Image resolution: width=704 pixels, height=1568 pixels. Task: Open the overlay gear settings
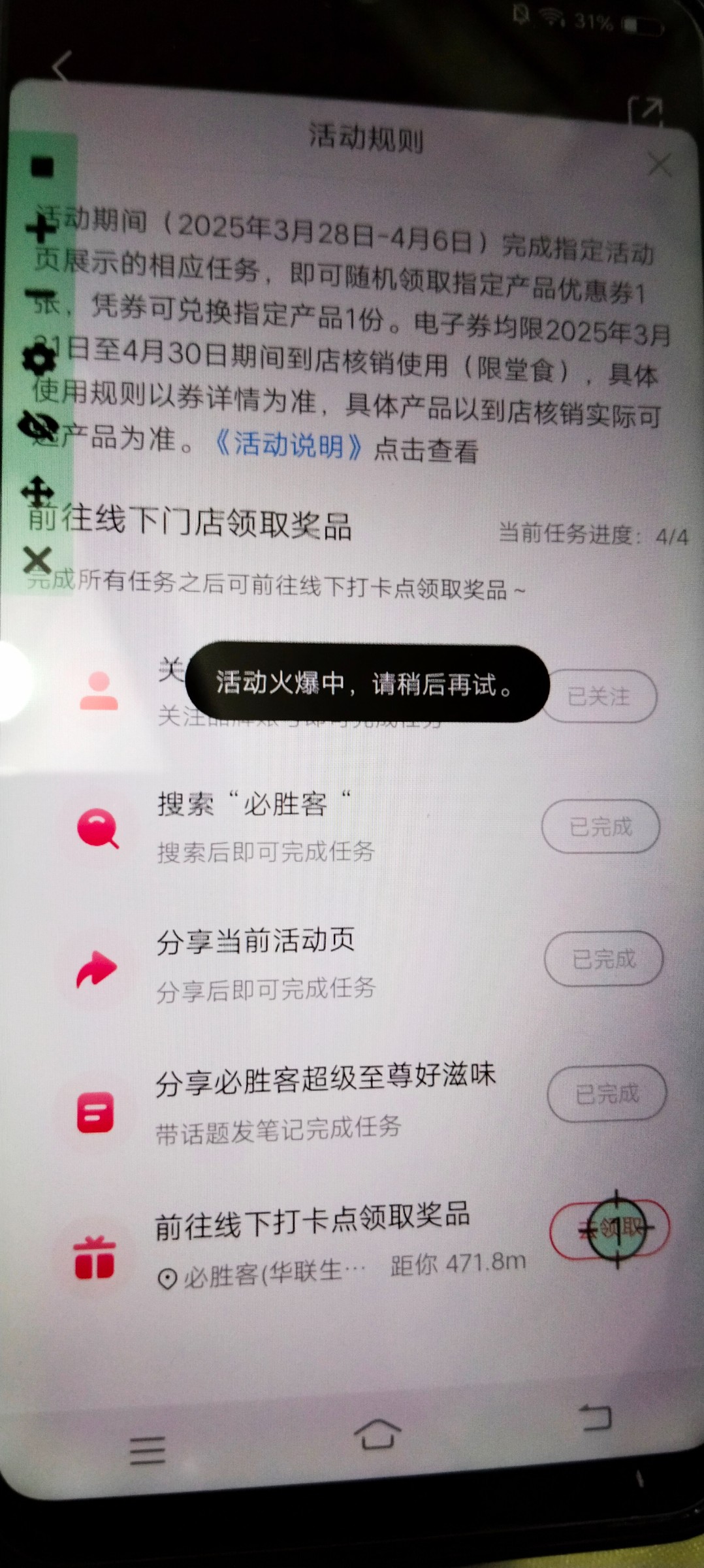tap(39, 359)
